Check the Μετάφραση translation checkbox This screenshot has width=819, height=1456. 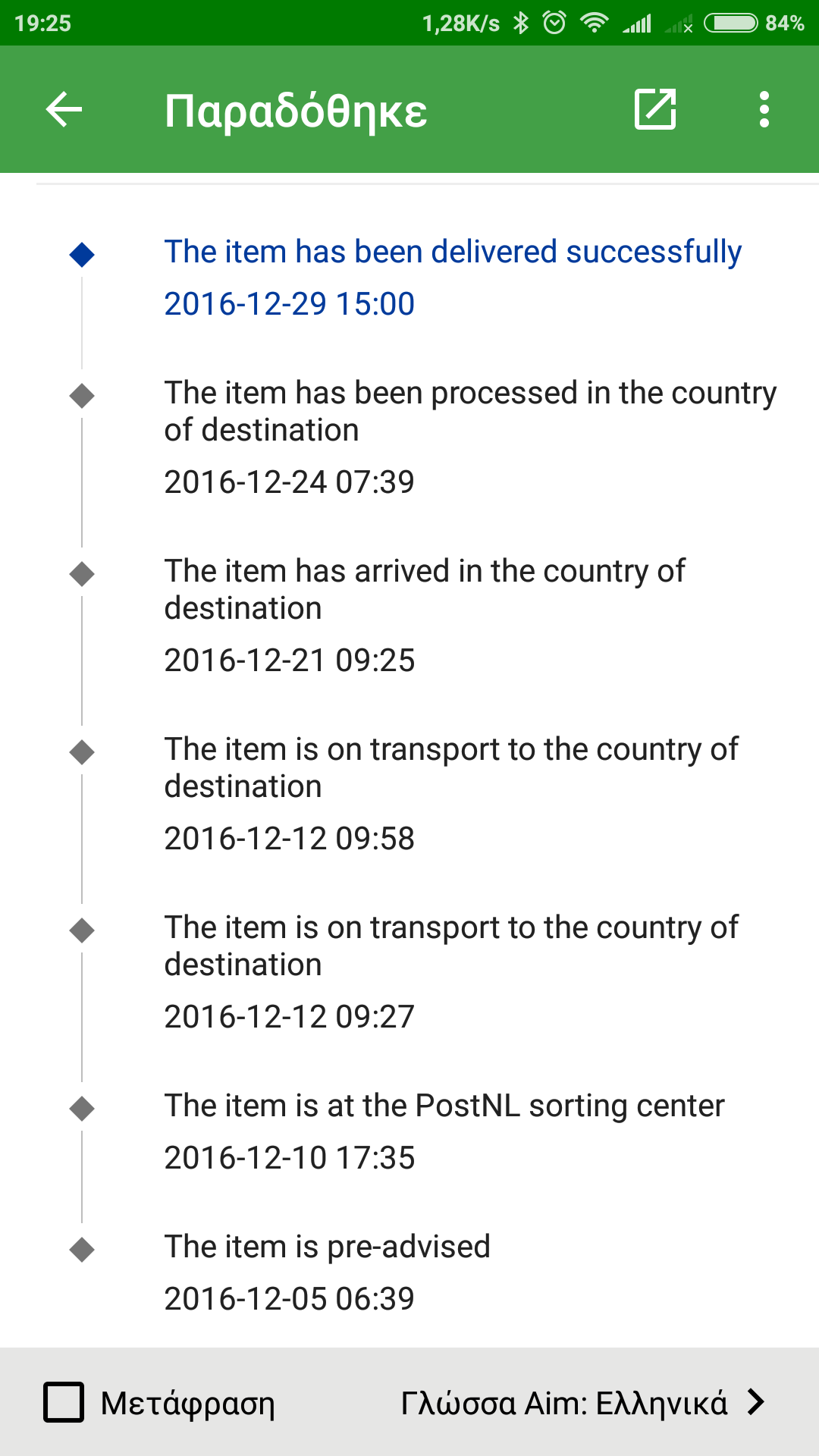[64, 1402]
